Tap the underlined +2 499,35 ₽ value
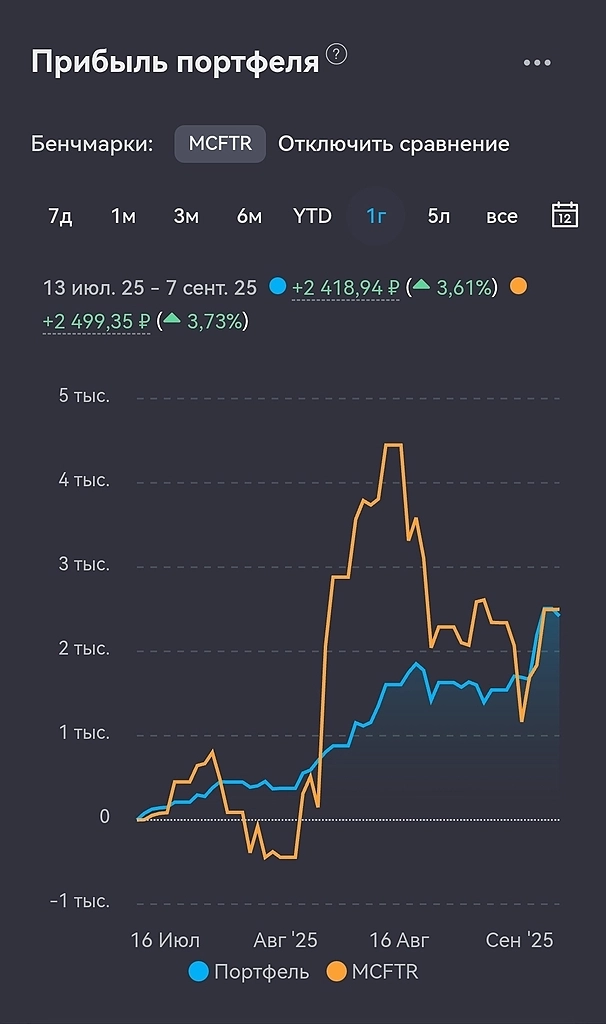Image resolution: width=606 pixels, height=1024 pixels. click(96, 322)
